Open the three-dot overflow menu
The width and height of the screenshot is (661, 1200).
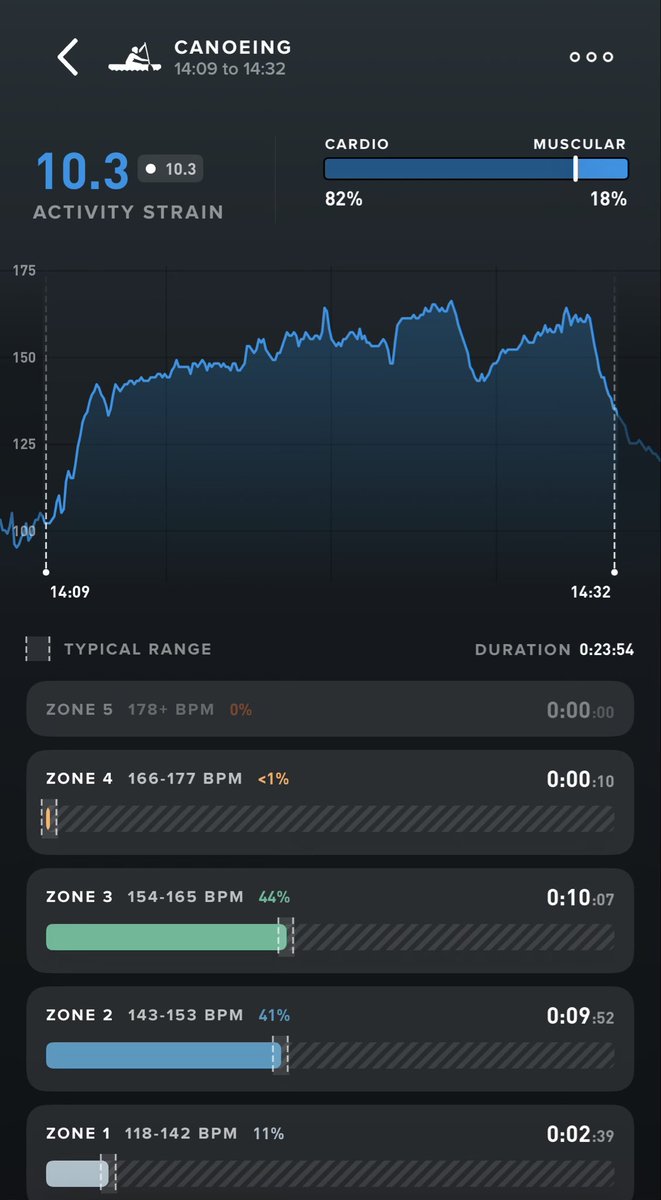click(591, 57)
